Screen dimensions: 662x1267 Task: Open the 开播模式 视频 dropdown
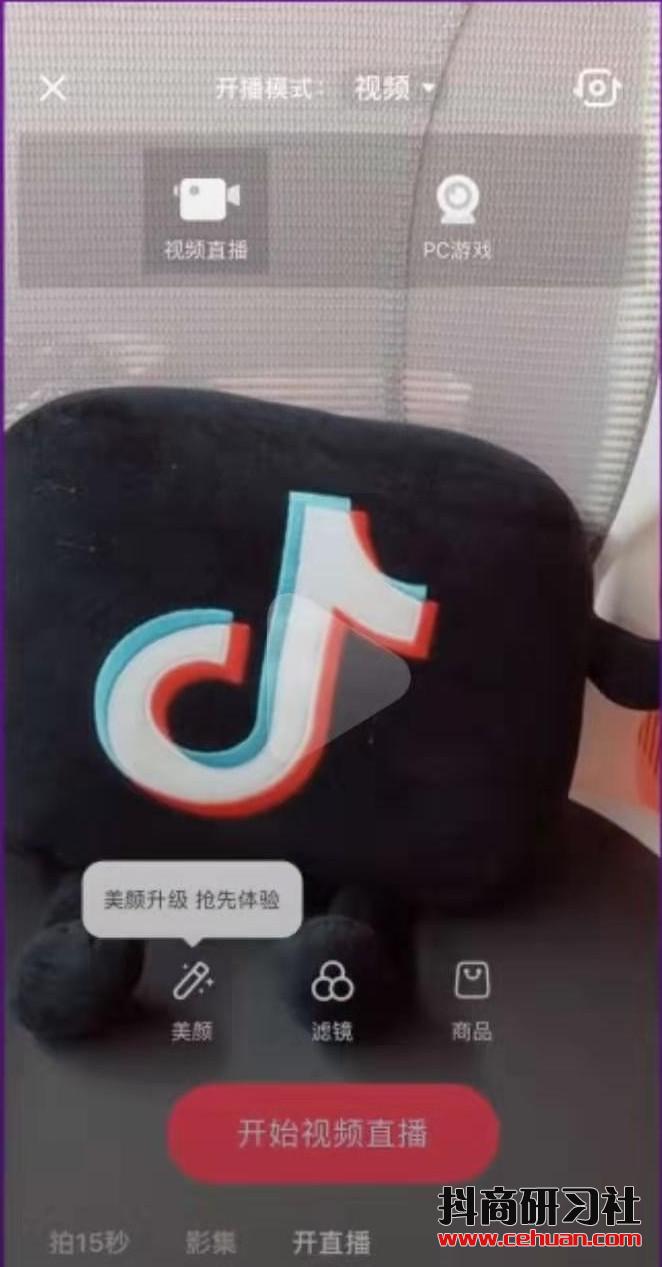[x=394, y=88]
